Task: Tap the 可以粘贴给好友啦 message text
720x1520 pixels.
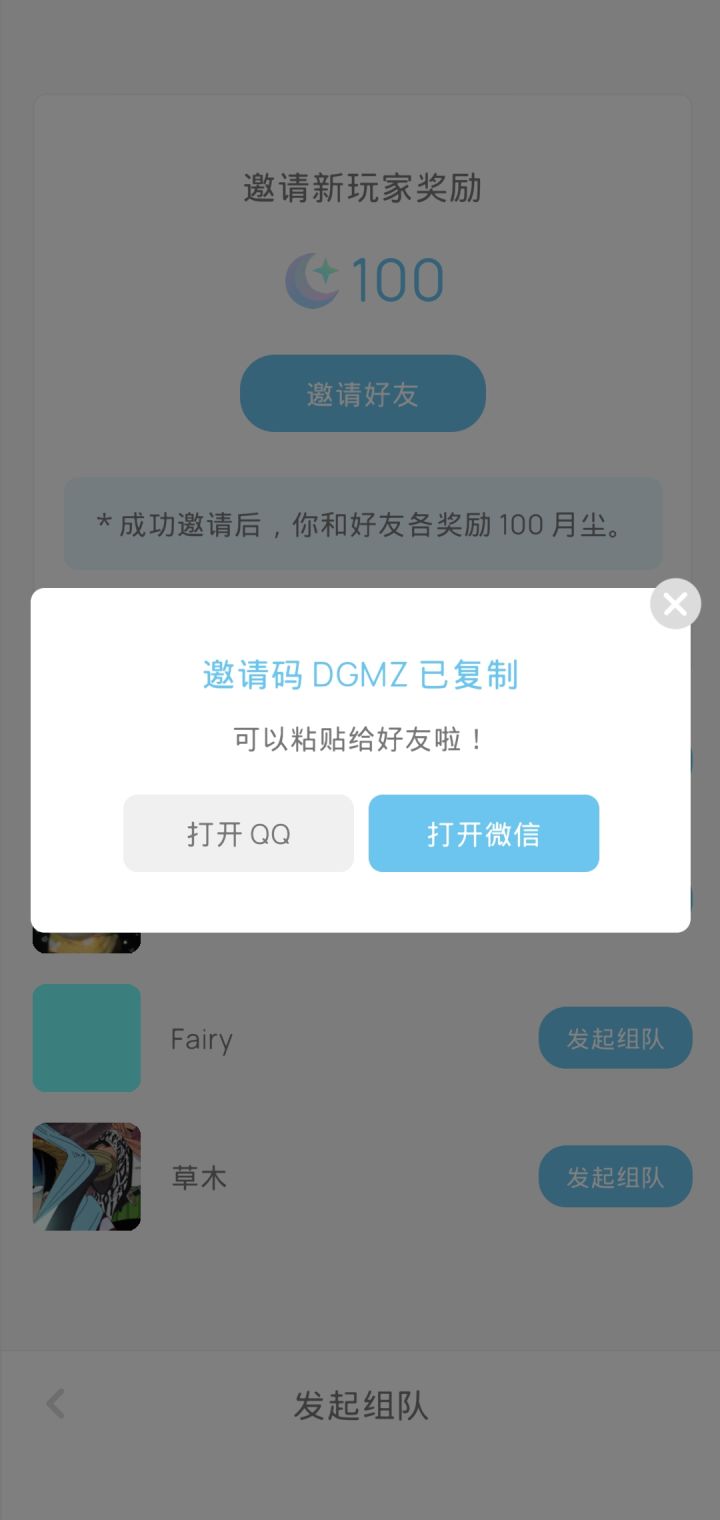Action: coord(362,738)
